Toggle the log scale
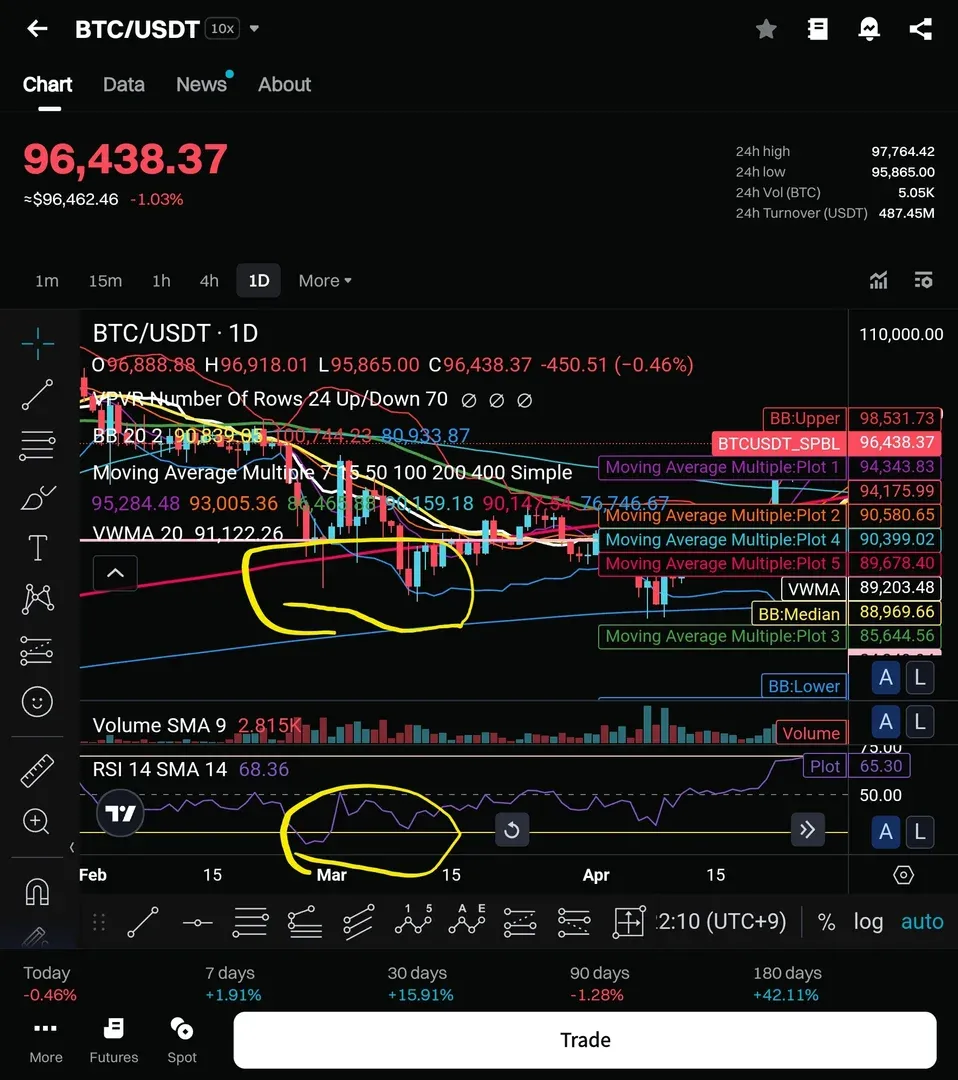The height and width of the screenshot is (1080, 958). (x=868, y=922)
